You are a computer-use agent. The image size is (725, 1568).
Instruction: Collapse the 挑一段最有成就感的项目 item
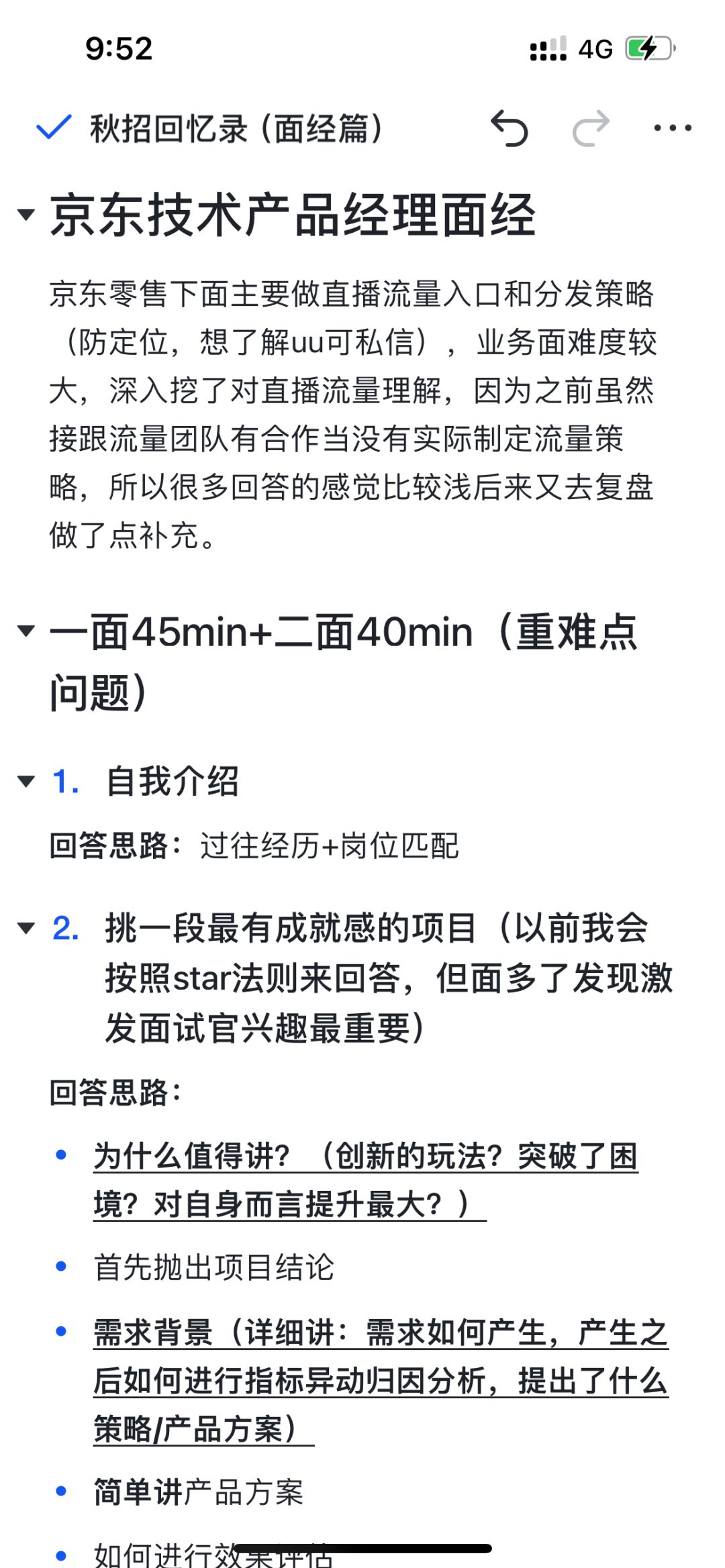[26, 929]
